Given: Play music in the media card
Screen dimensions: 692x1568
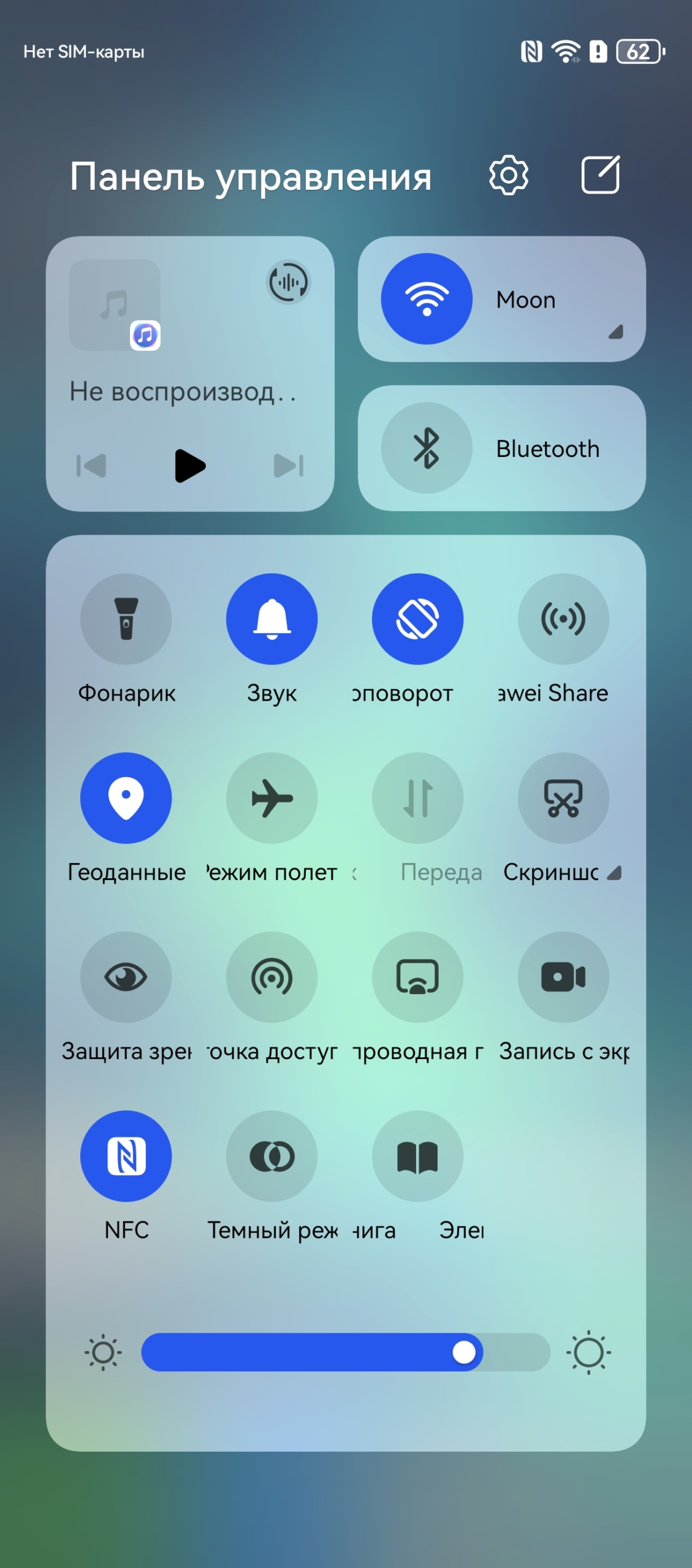Looking at the screenshot, I should [x=189, y=466].
